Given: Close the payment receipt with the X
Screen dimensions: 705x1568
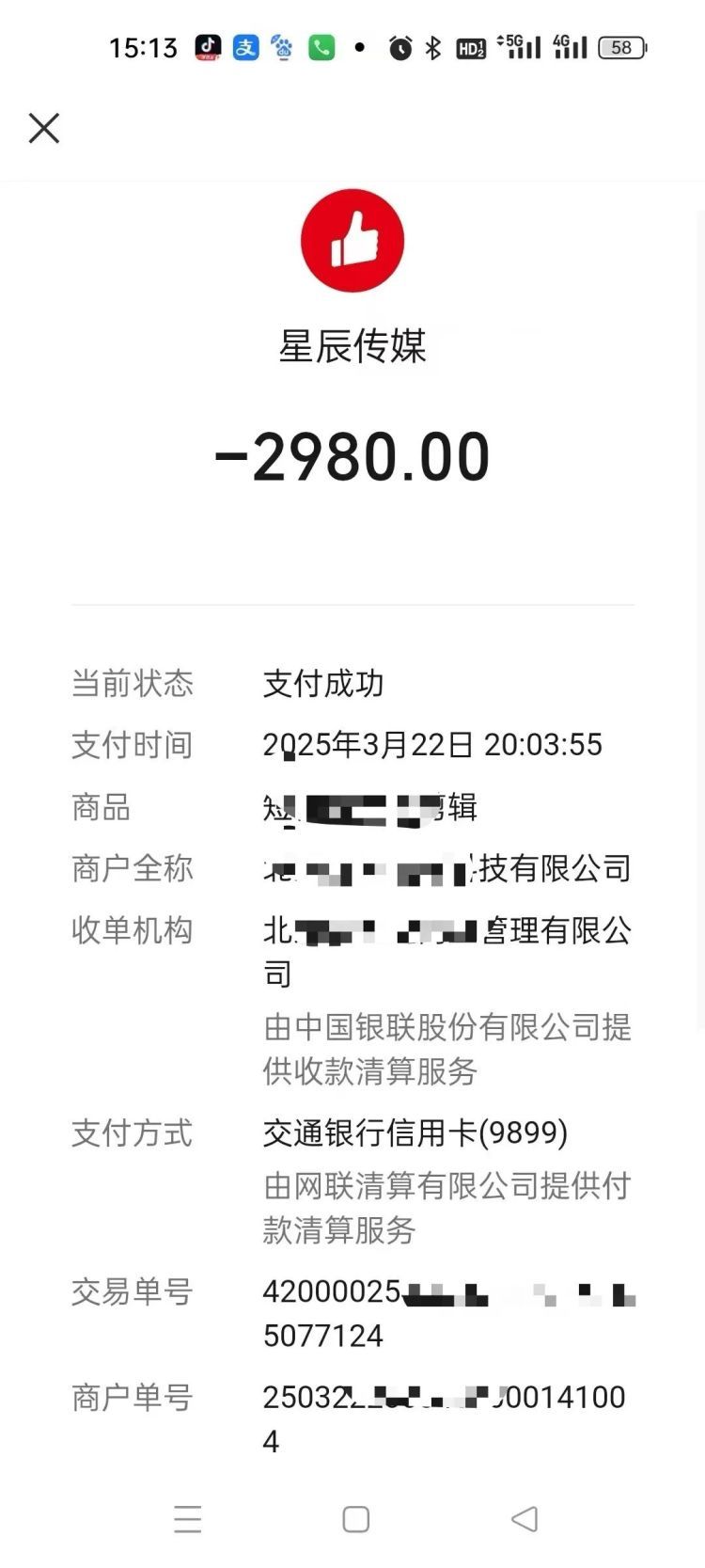Looking at the screenshot, I should point(43,128).
